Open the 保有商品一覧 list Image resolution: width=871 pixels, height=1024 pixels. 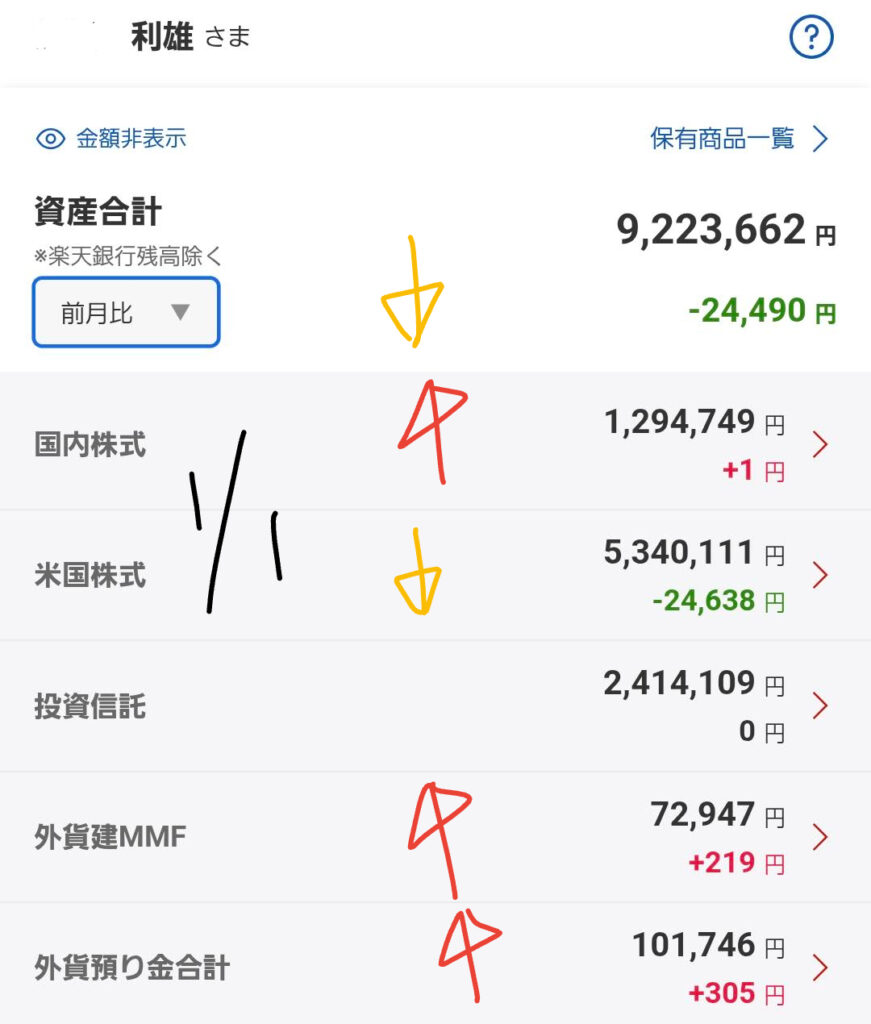(739, 139)
